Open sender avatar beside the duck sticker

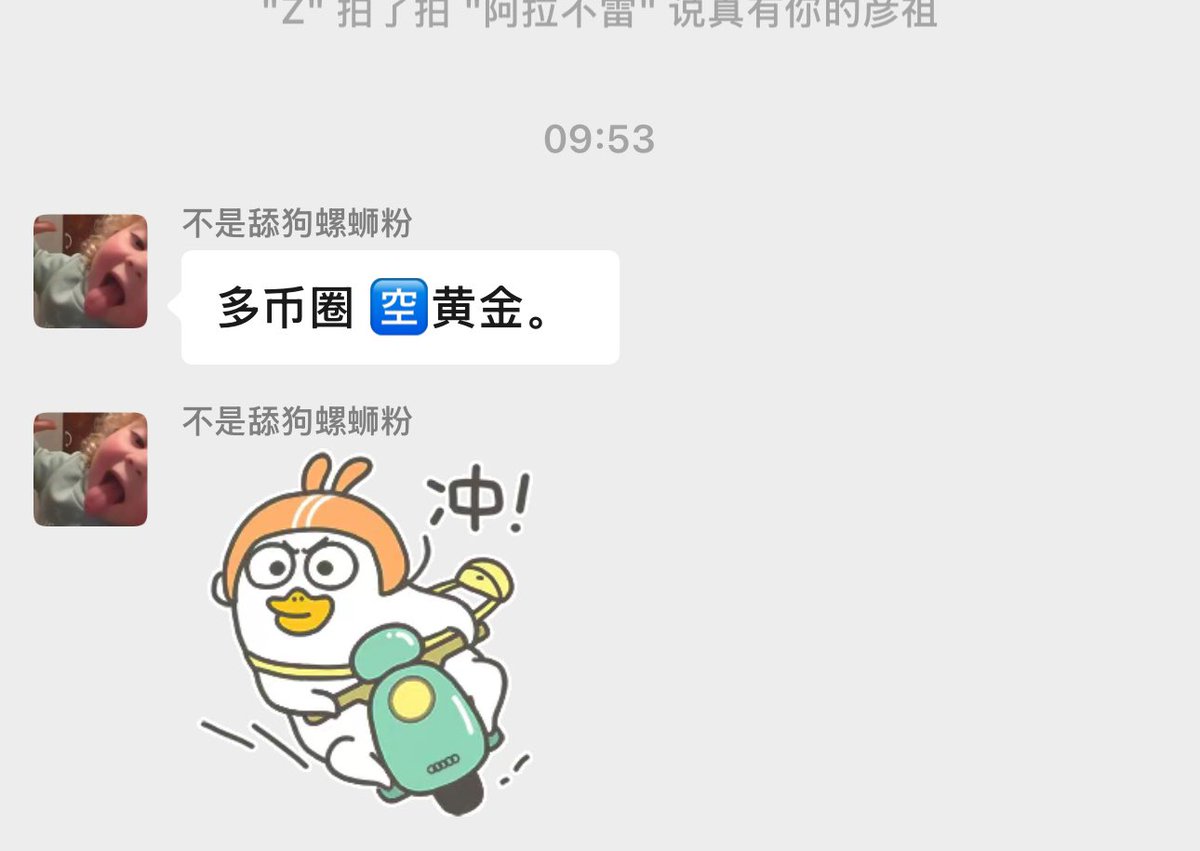pos(90,469)
